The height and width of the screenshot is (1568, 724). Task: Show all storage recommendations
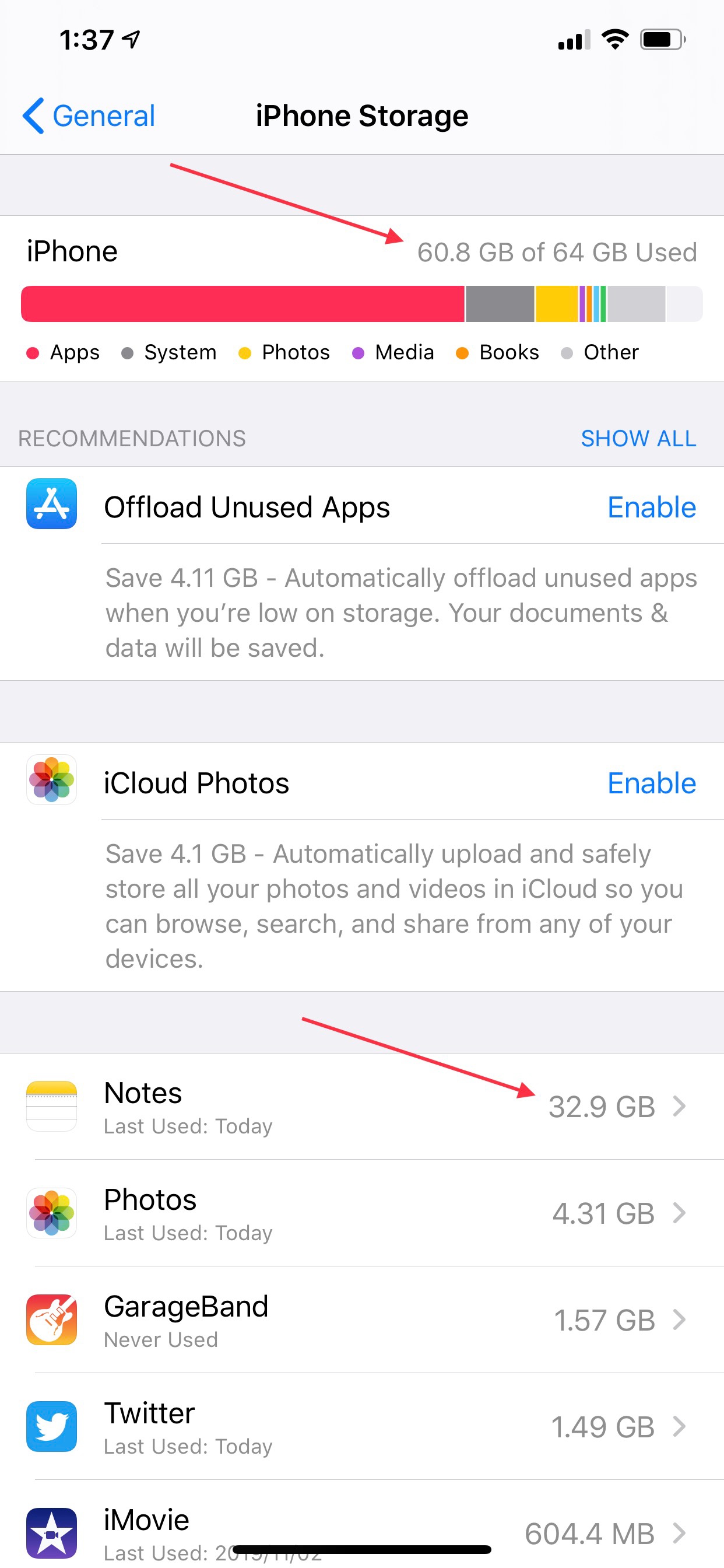638,438
